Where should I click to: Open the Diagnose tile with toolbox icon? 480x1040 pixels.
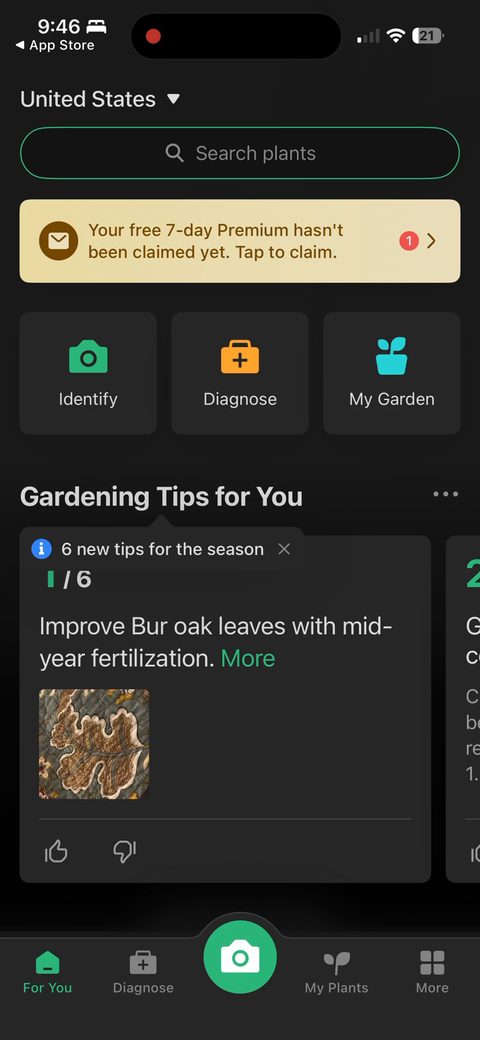240,373
